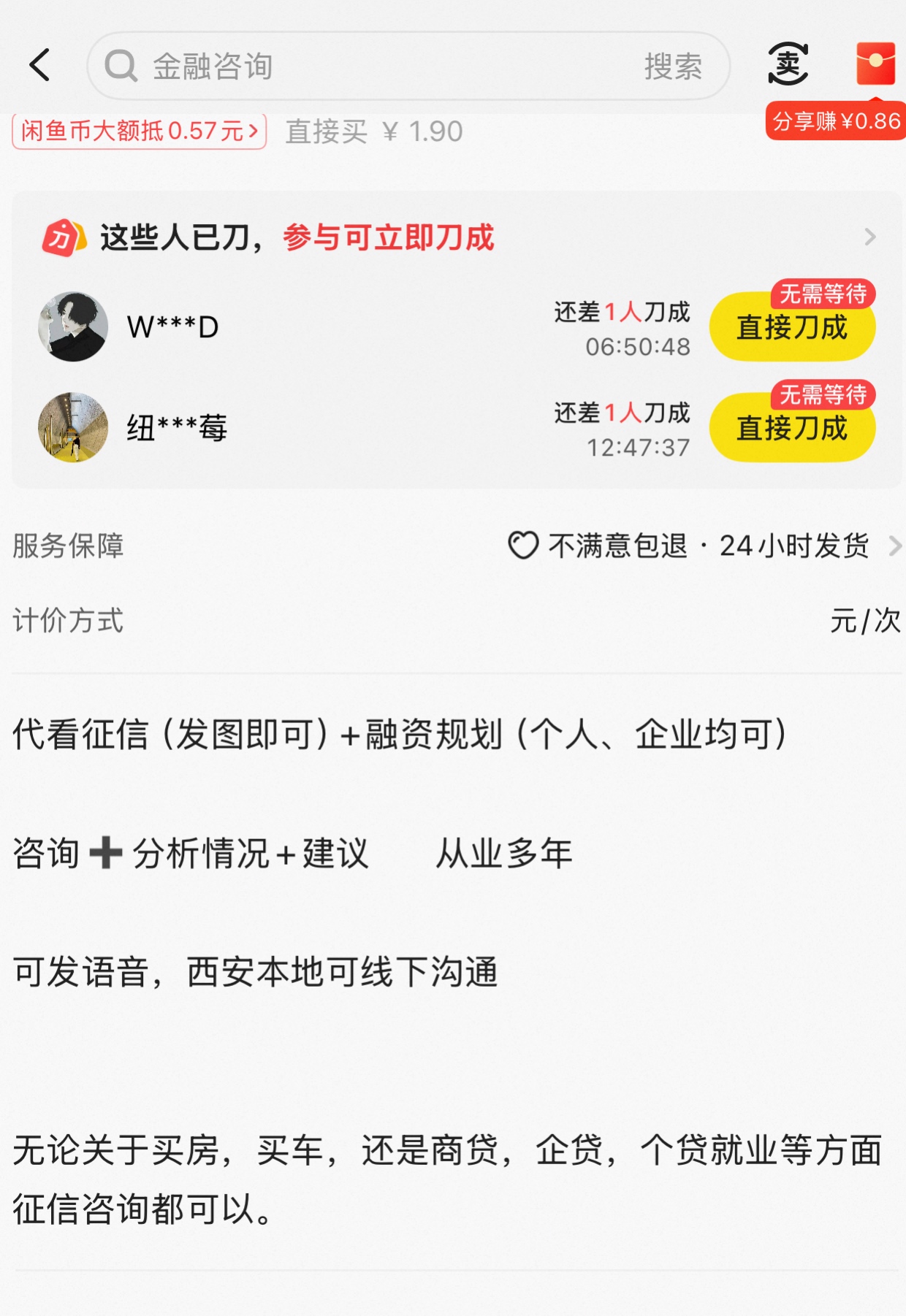
Task: Go back using the top-left arrow
Action: [40, 65]
